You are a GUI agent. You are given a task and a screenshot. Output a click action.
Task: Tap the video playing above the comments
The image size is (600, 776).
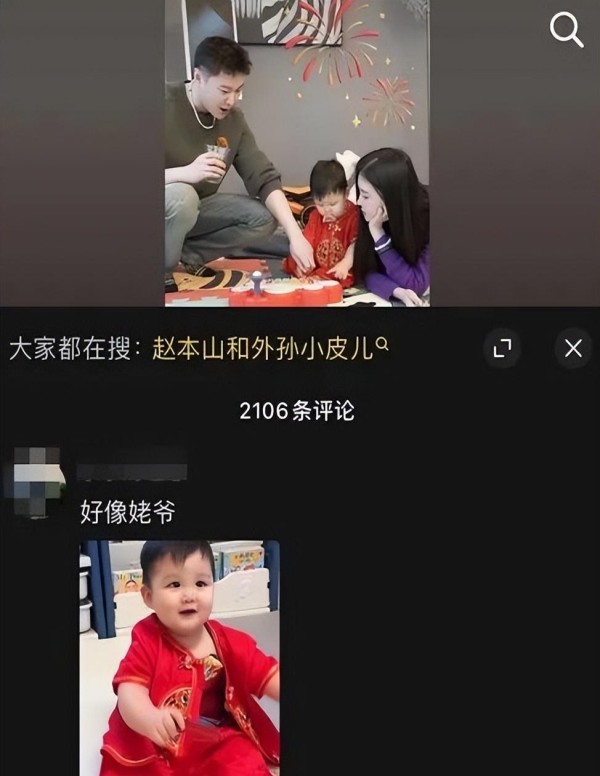[x=297, y=153]
